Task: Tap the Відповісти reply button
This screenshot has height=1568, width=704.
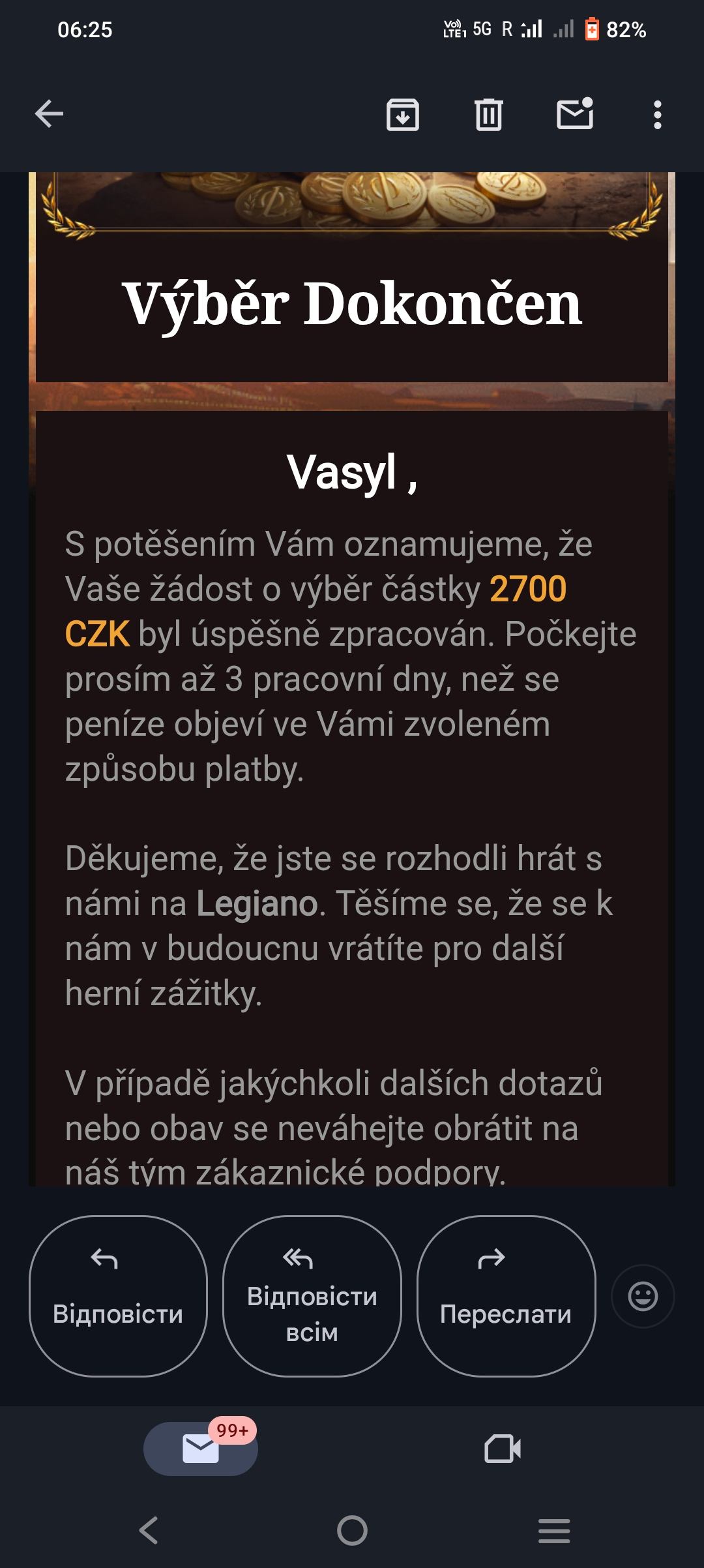Action: point(118,1295)
